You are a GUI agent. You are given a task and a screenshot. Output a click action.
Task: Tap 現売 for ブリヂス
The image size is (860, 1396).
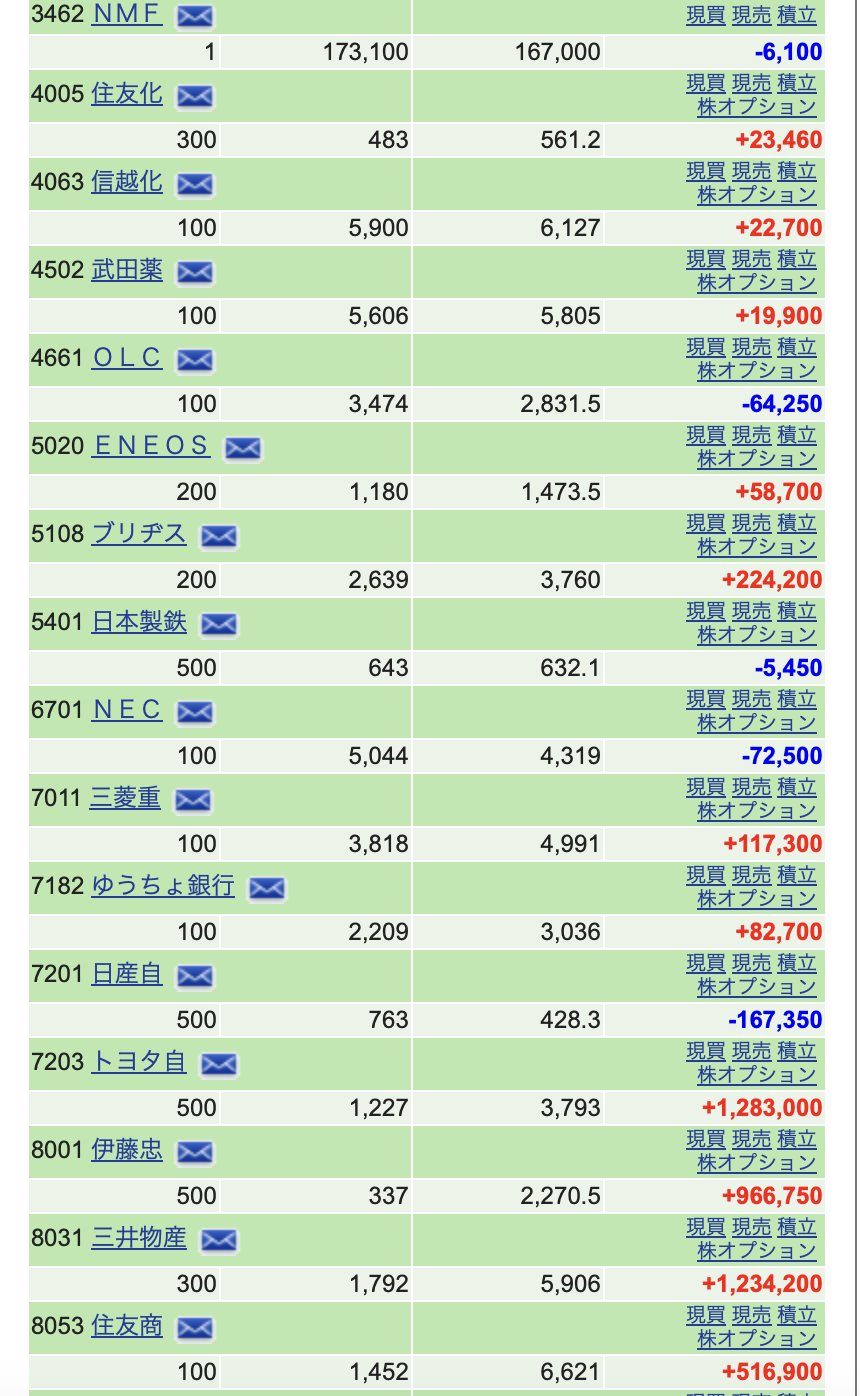(751, 523)
